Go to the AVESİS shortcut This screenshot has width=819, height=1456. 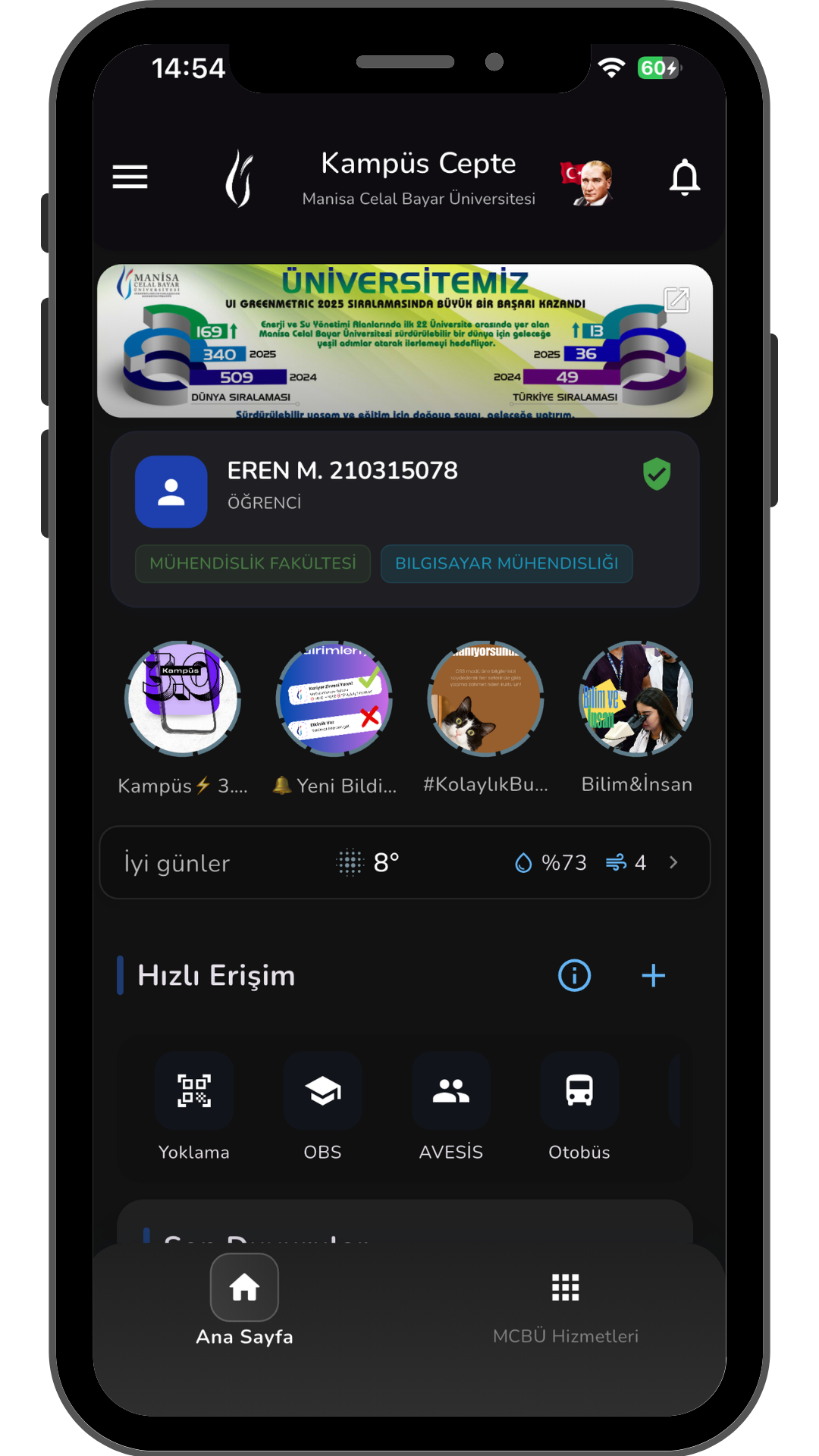(451, 1091)
